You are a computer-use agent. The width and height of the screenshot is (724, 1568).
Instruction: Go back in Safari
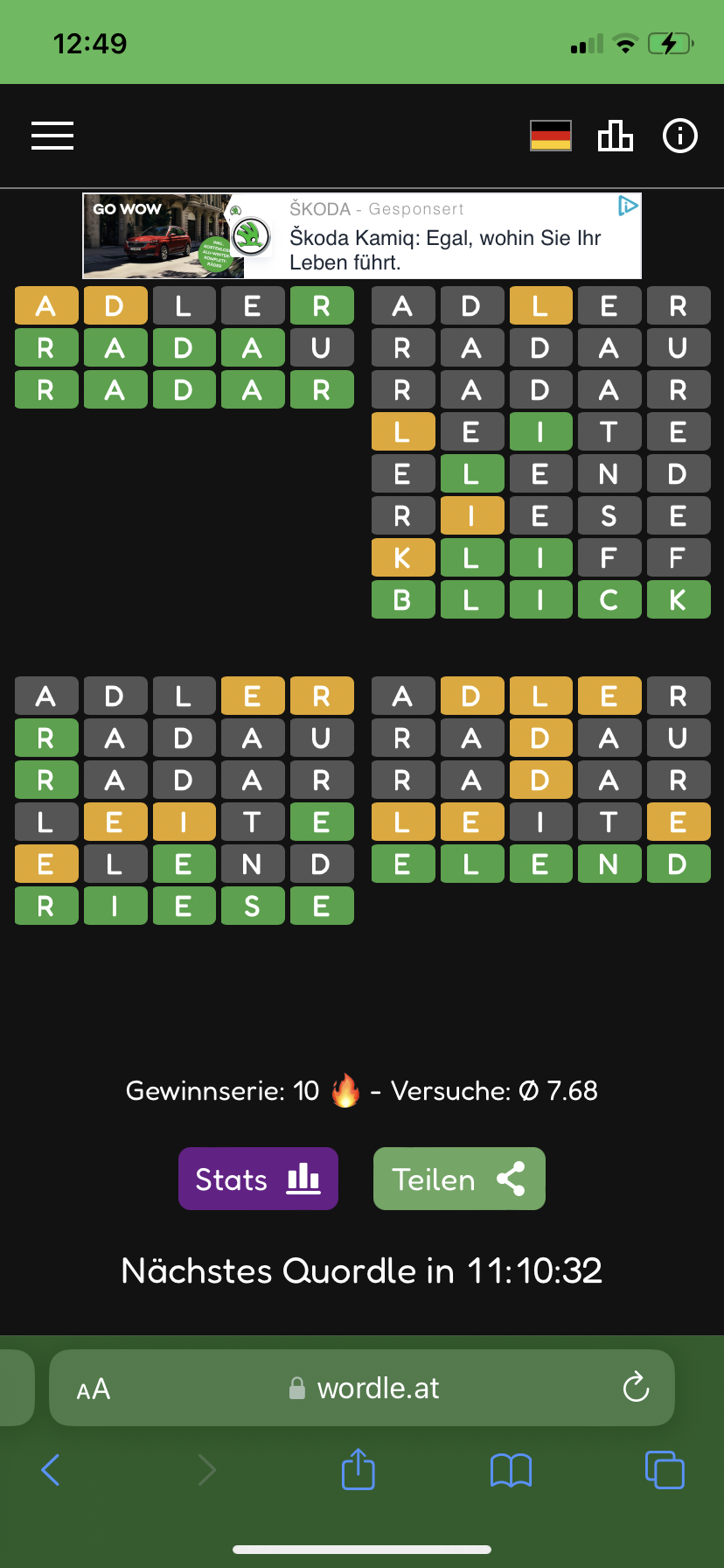tap(51, 1470)
